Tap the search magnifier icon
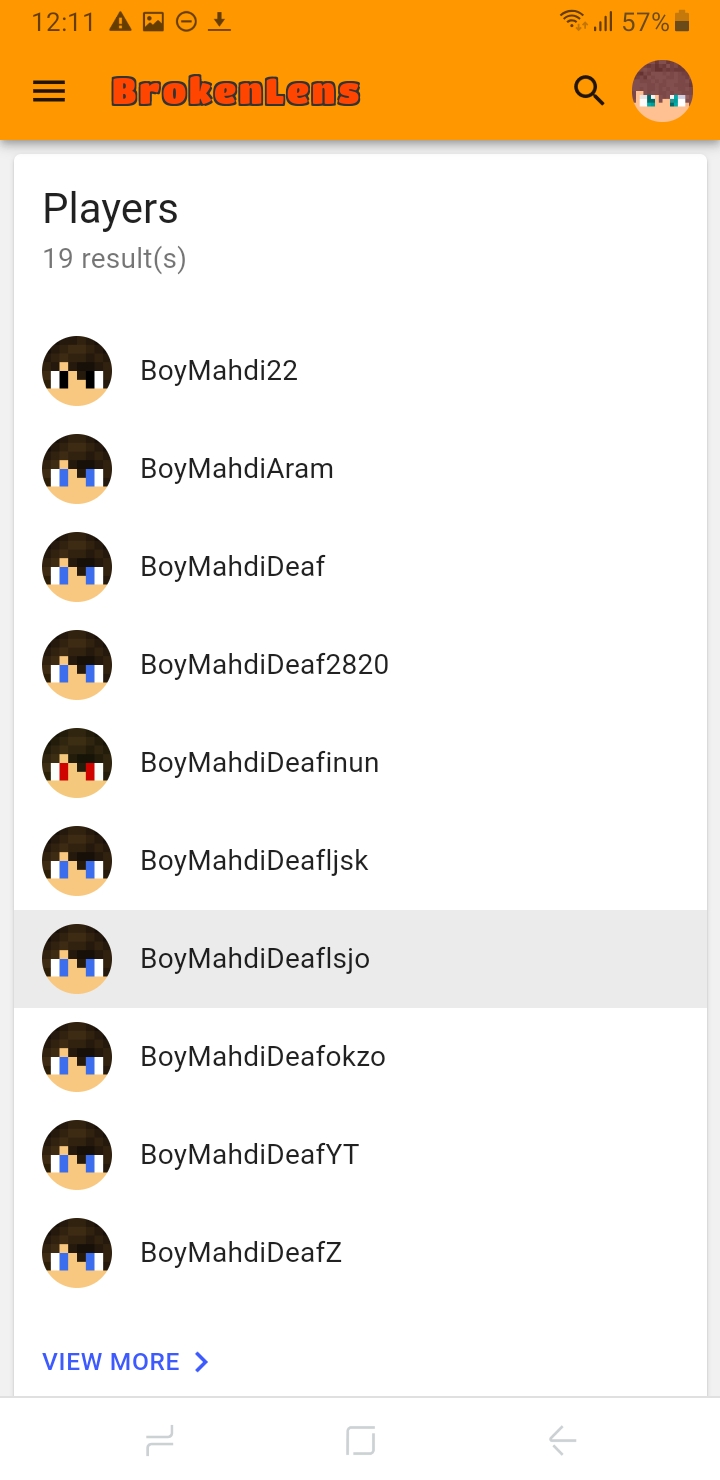720x1480 pixels. pyautogui.click(x=590, y=91)
